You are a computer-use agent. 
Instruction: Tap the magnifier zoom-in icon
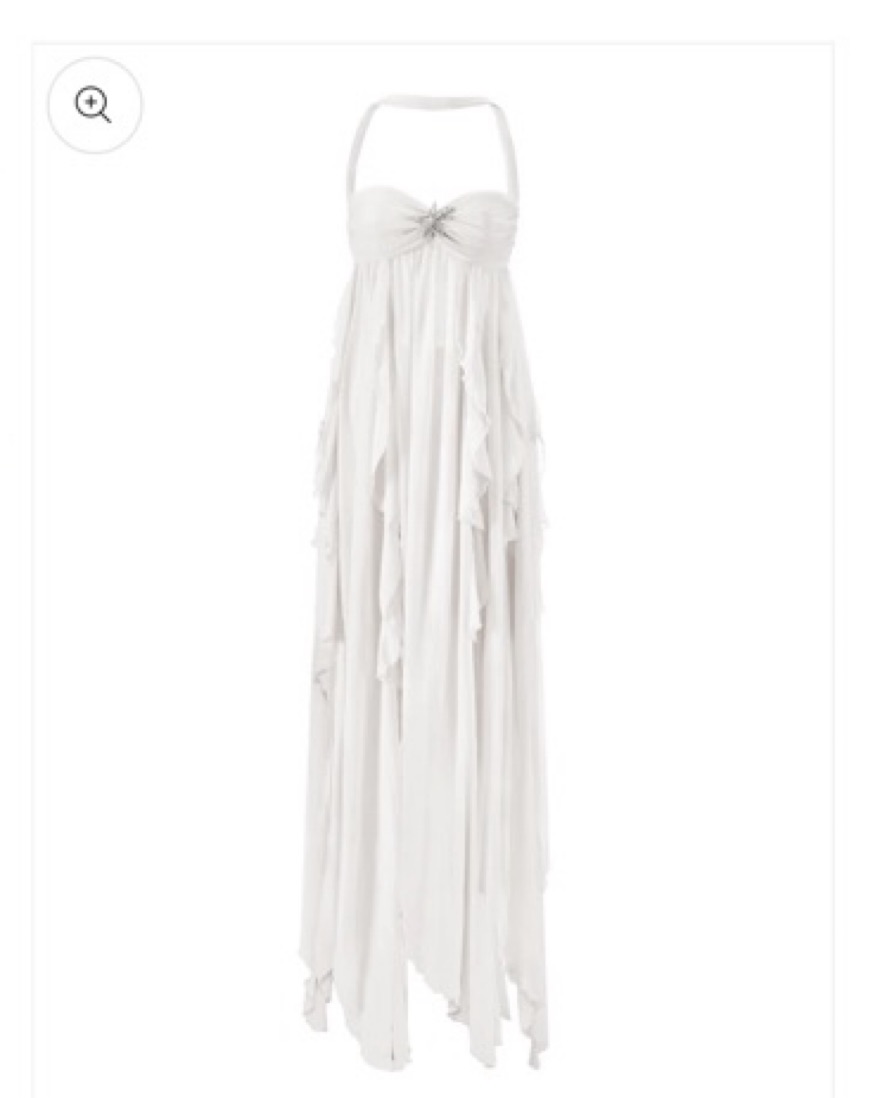pyautogui.click(x=95, y=105)
